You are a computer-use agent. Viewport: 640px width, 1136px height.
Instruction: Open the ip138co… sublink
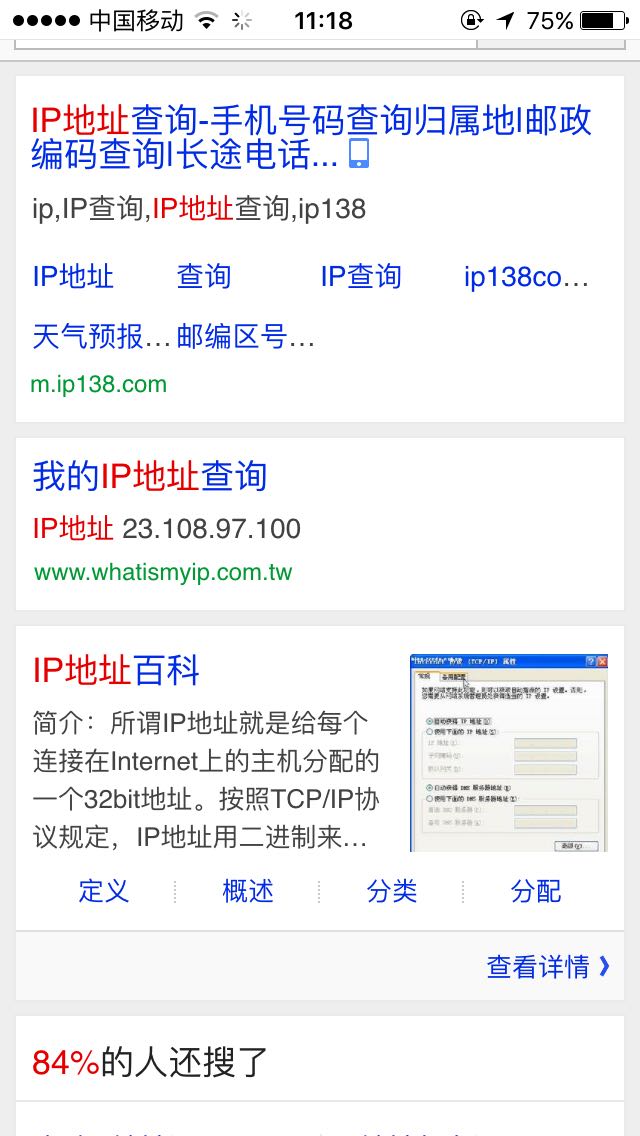coord(527,277)
